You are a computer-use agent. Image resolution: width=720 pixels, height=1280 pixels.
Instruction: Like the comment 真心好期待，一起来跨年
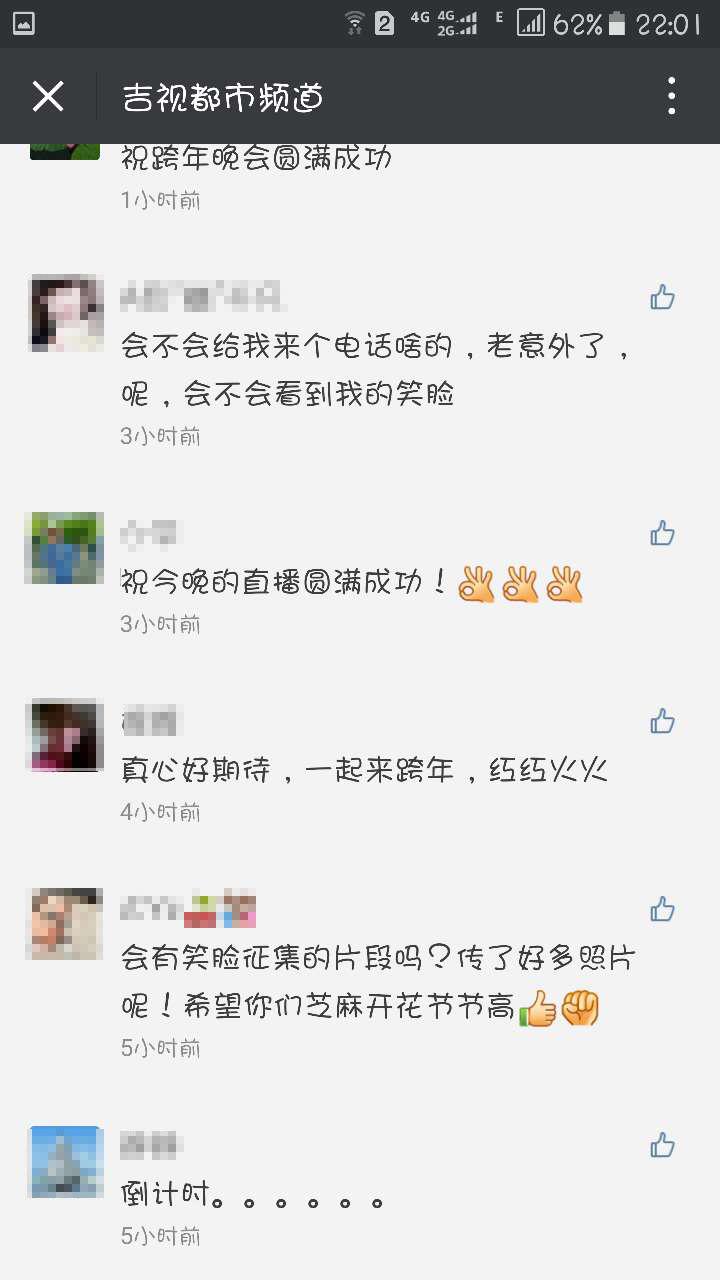coord(662,721)
